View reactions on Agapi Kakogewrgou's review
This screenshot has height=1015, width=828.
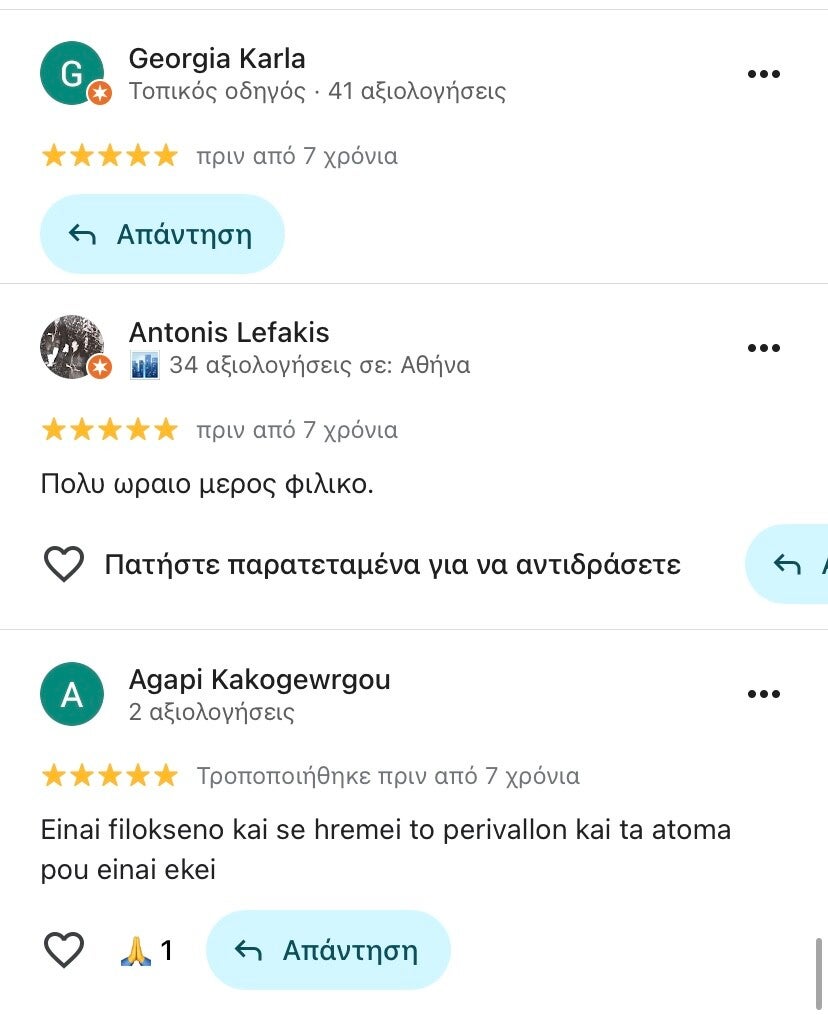[x=146, y=950]
